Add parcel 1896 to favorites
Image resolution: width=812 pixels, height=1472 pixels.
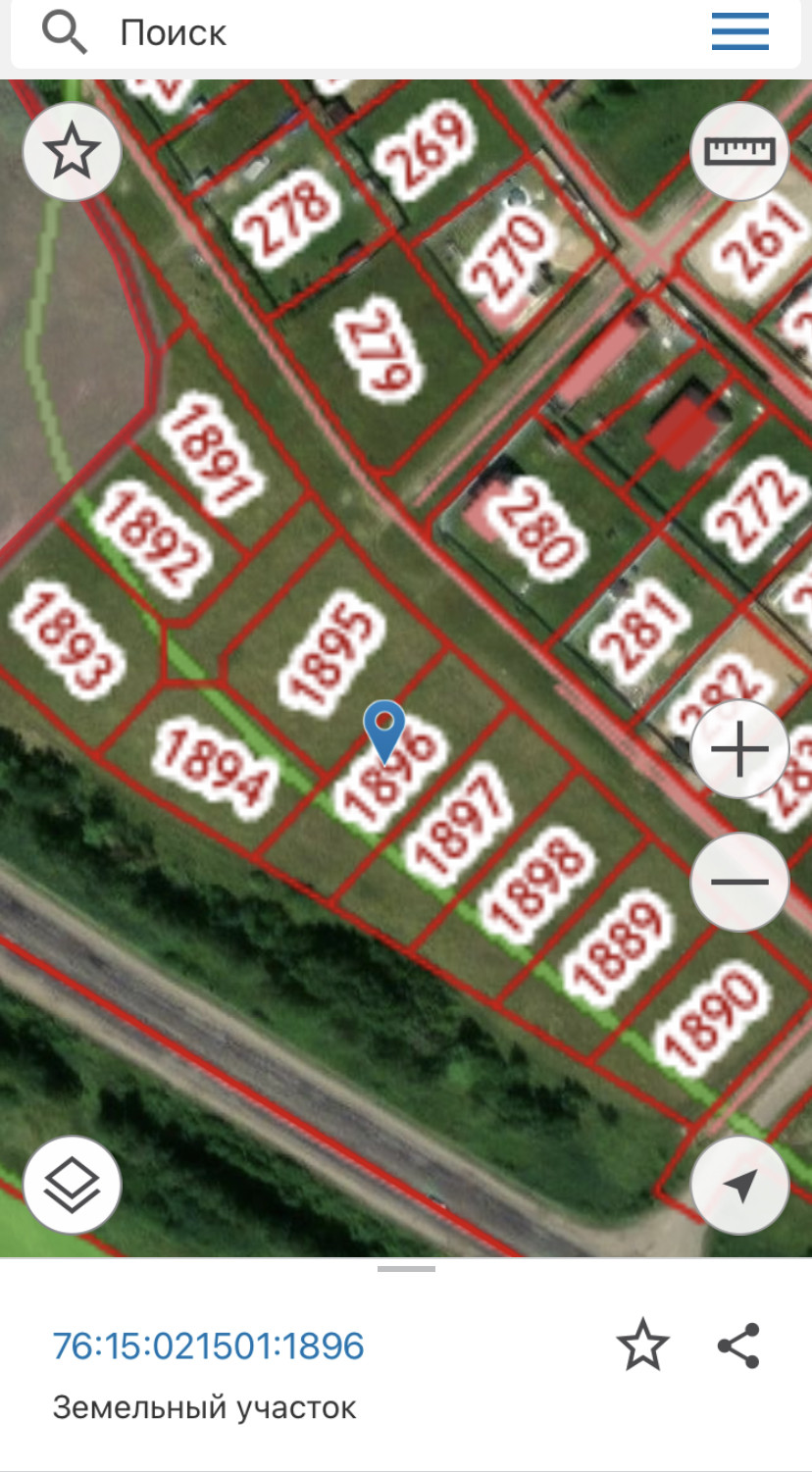pos(642,1345)
